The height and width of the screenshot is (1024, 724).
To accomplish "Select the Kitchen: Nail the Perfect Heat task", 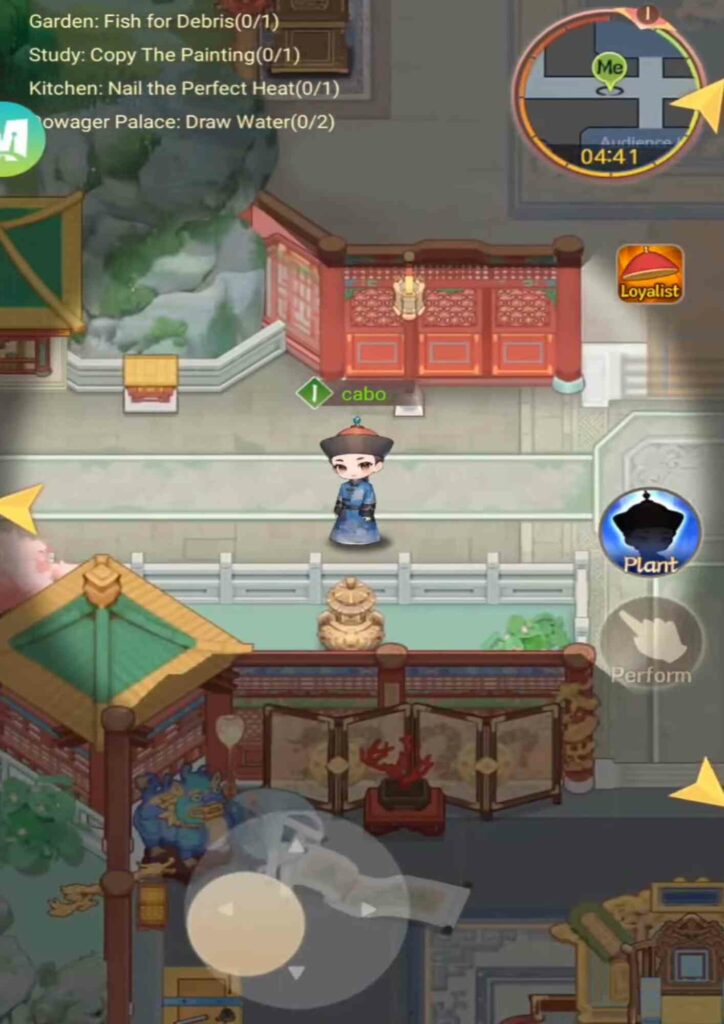I will click(x=184, y=88).
